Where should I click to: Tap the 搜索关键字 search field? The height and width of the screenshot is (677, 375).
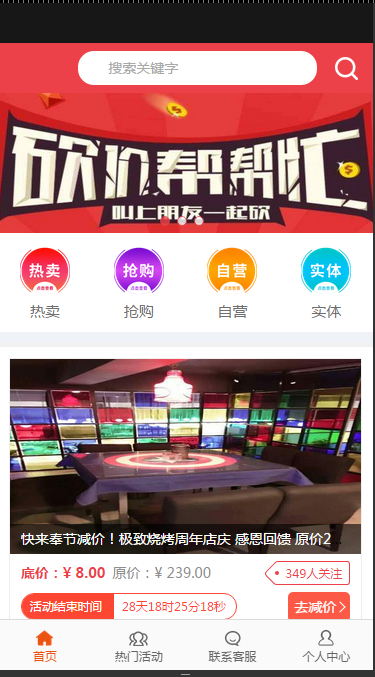(197, 68)
